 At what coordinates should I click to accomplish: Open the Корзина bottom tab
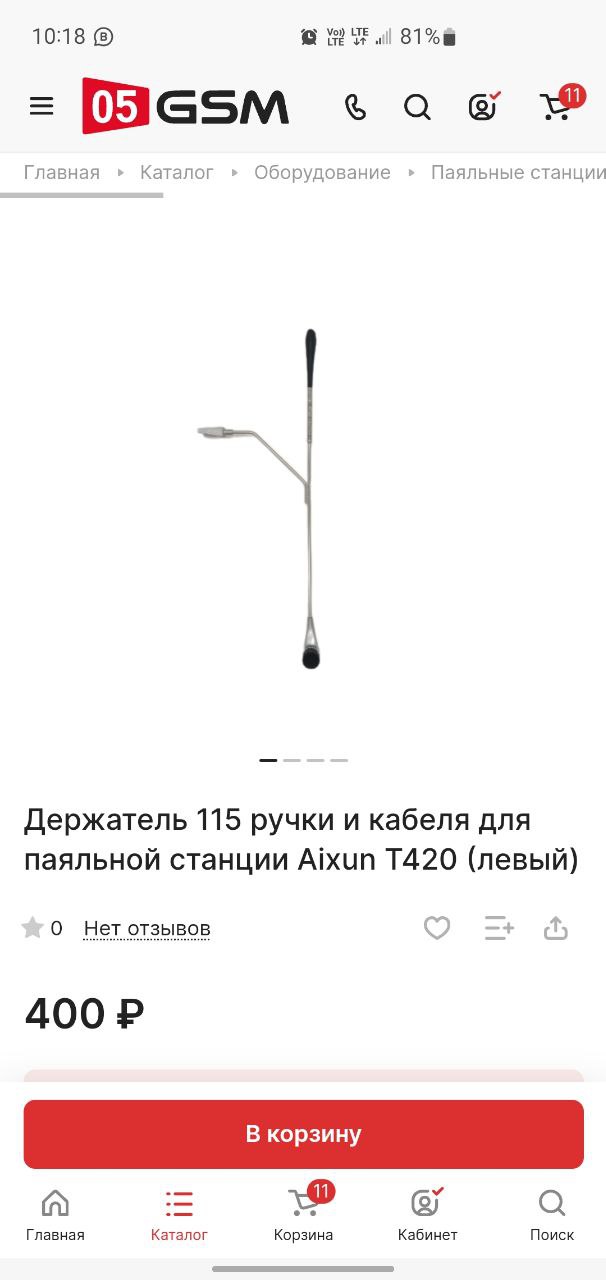[x=304, y=1214]
